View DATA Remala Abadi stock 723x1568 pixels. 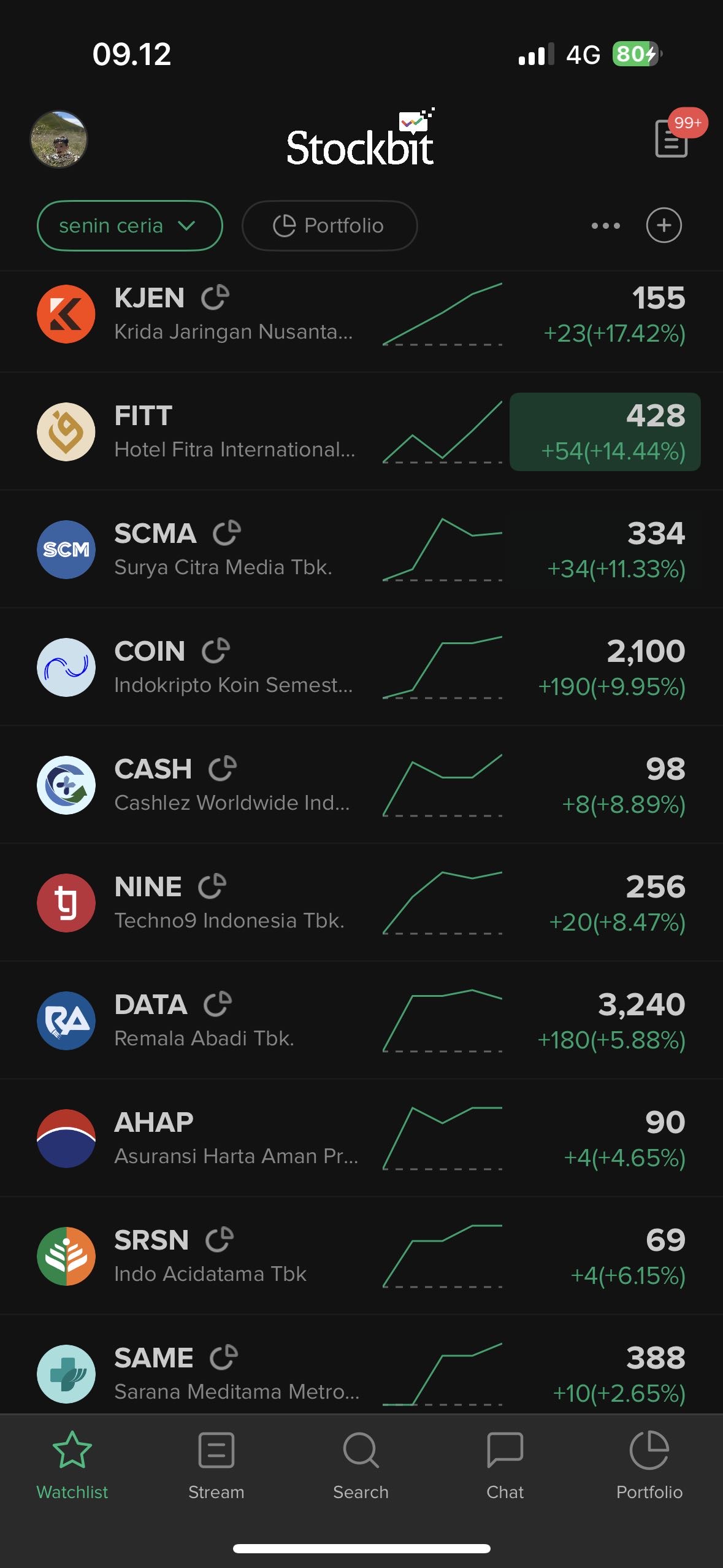pos(361,1021)
